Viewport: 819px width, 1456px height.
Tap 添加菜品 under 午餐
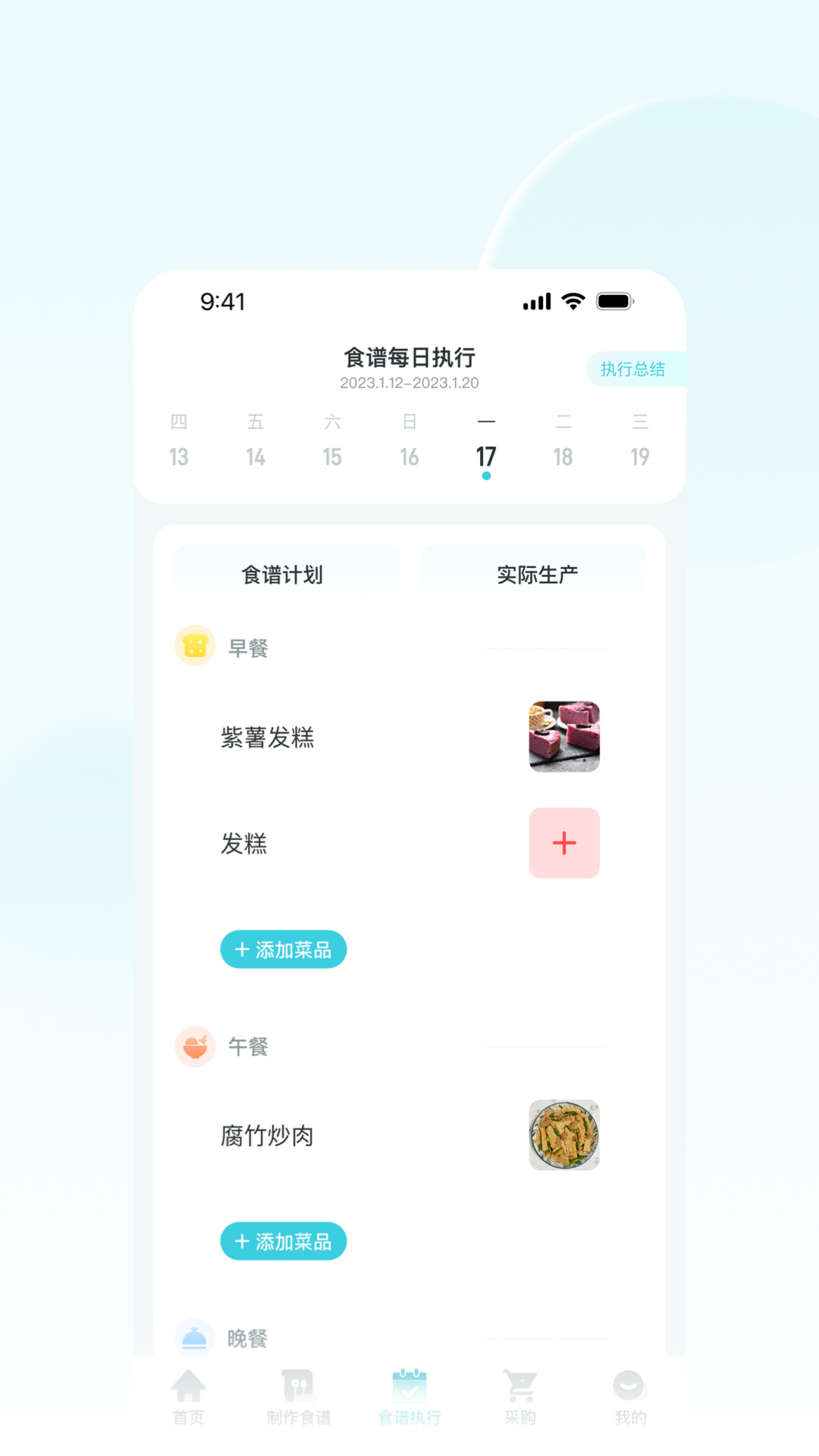283,1241
